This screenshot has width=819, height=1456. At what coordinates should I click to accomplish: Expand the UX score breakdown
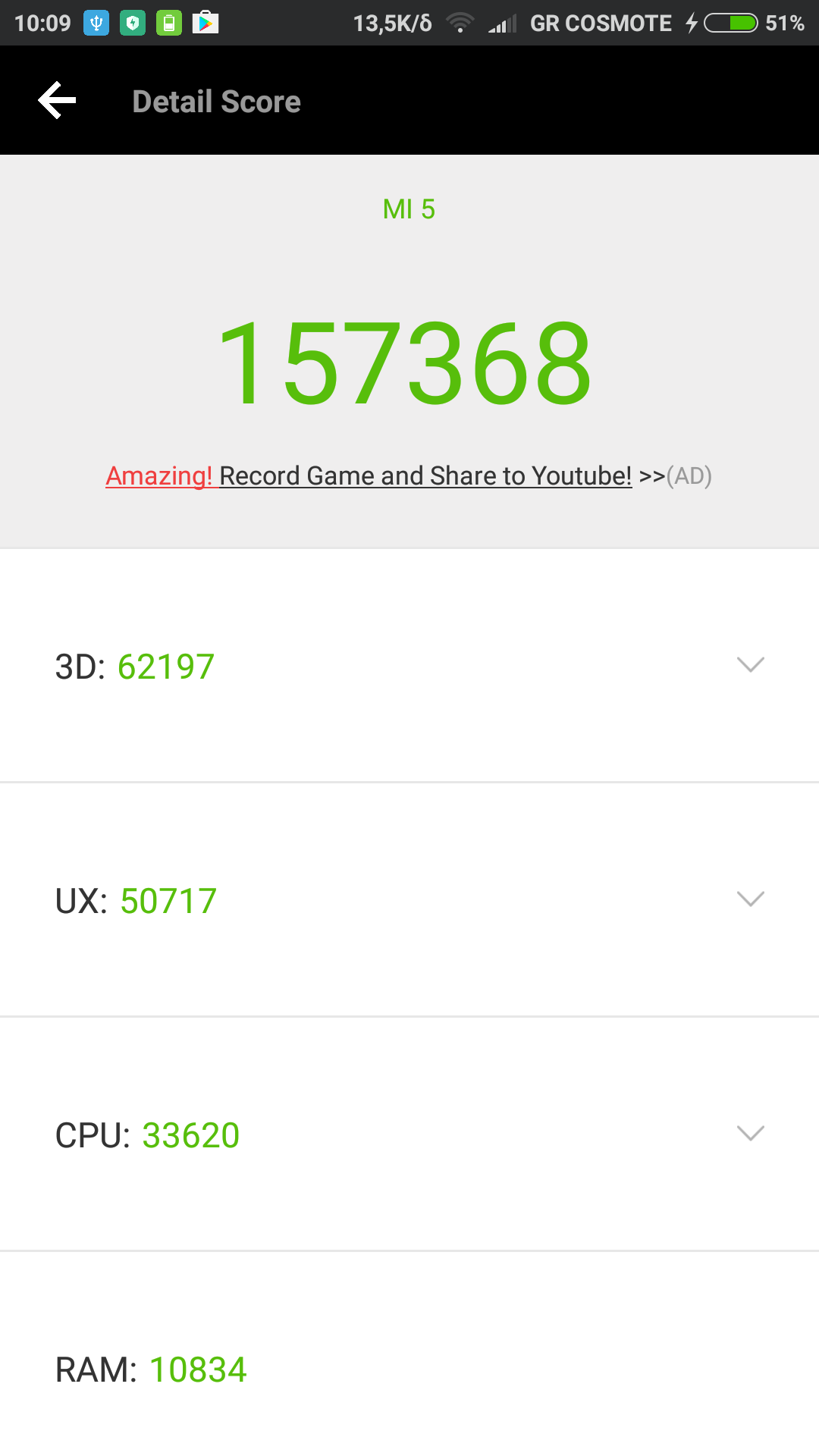coord(750,899)
